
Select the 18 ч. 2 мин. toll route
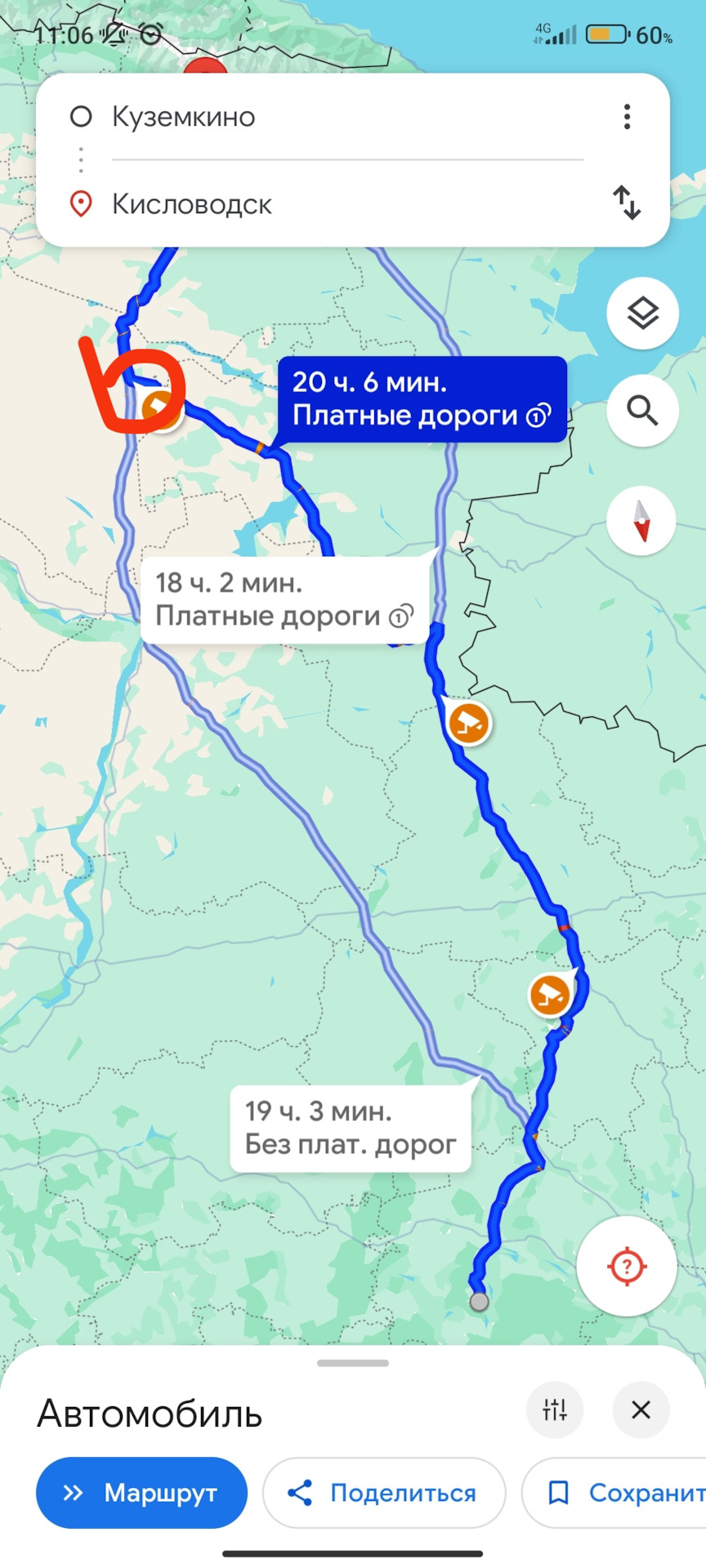point(284,600)
